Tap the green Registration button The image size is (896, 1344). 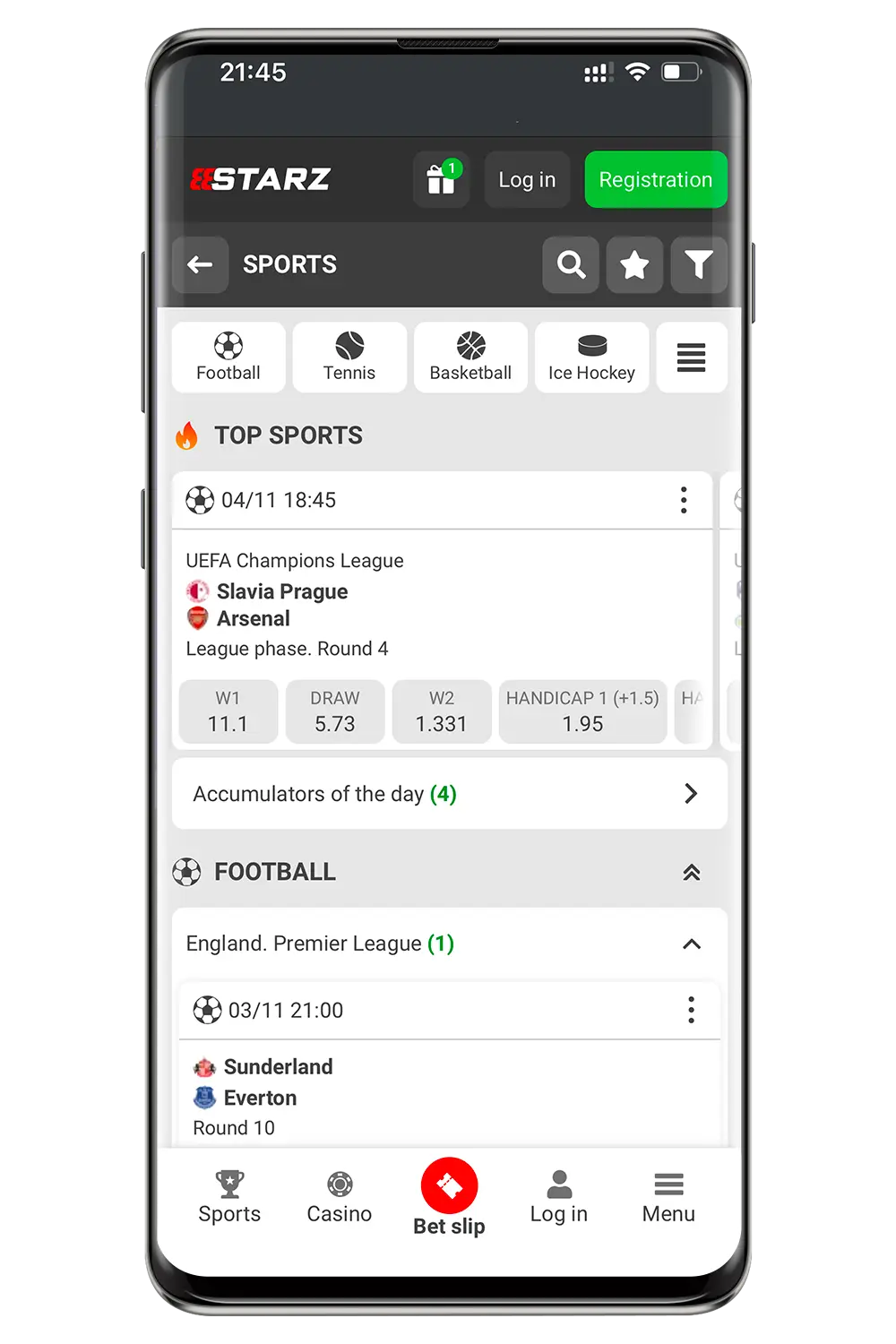(x=655, y=180)
